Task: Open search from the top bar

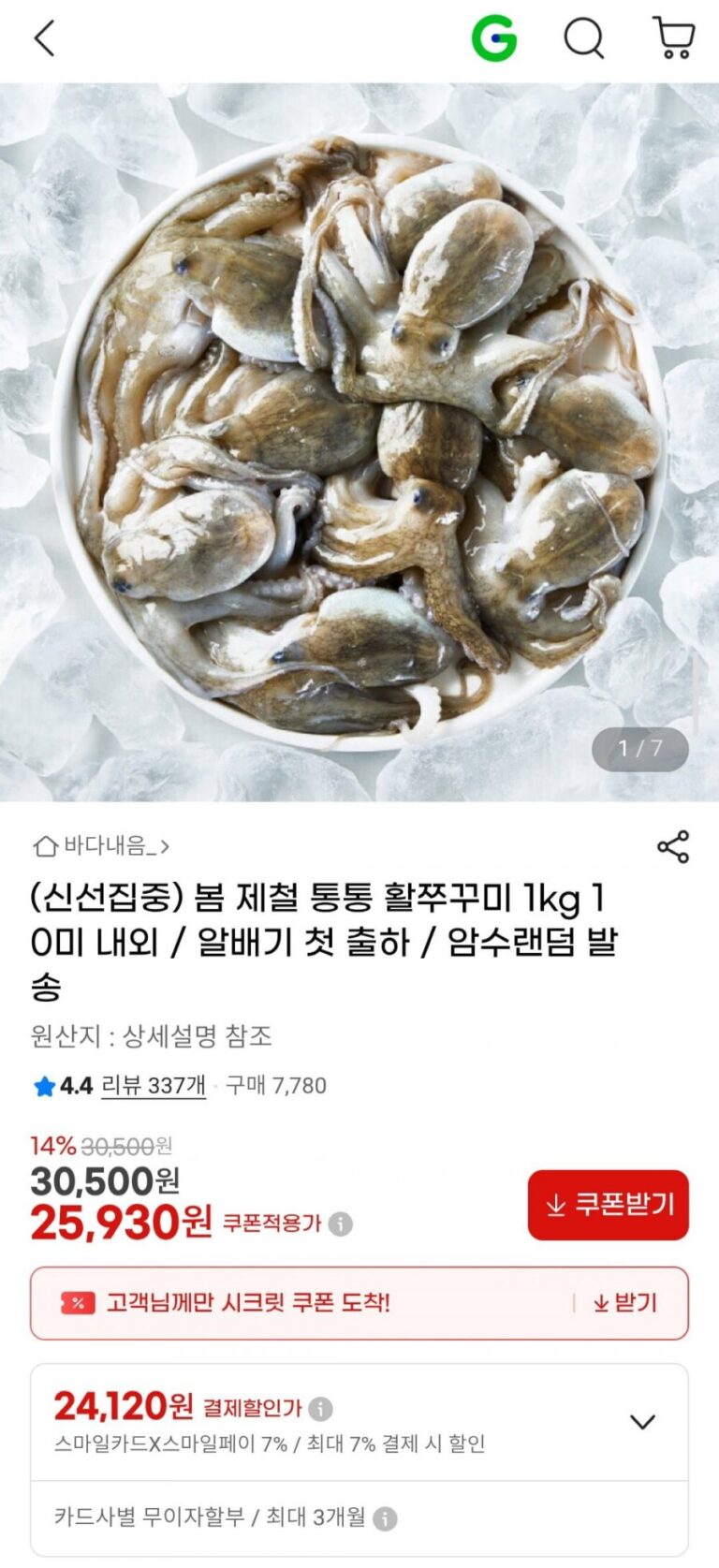Action: pos(583,39)
